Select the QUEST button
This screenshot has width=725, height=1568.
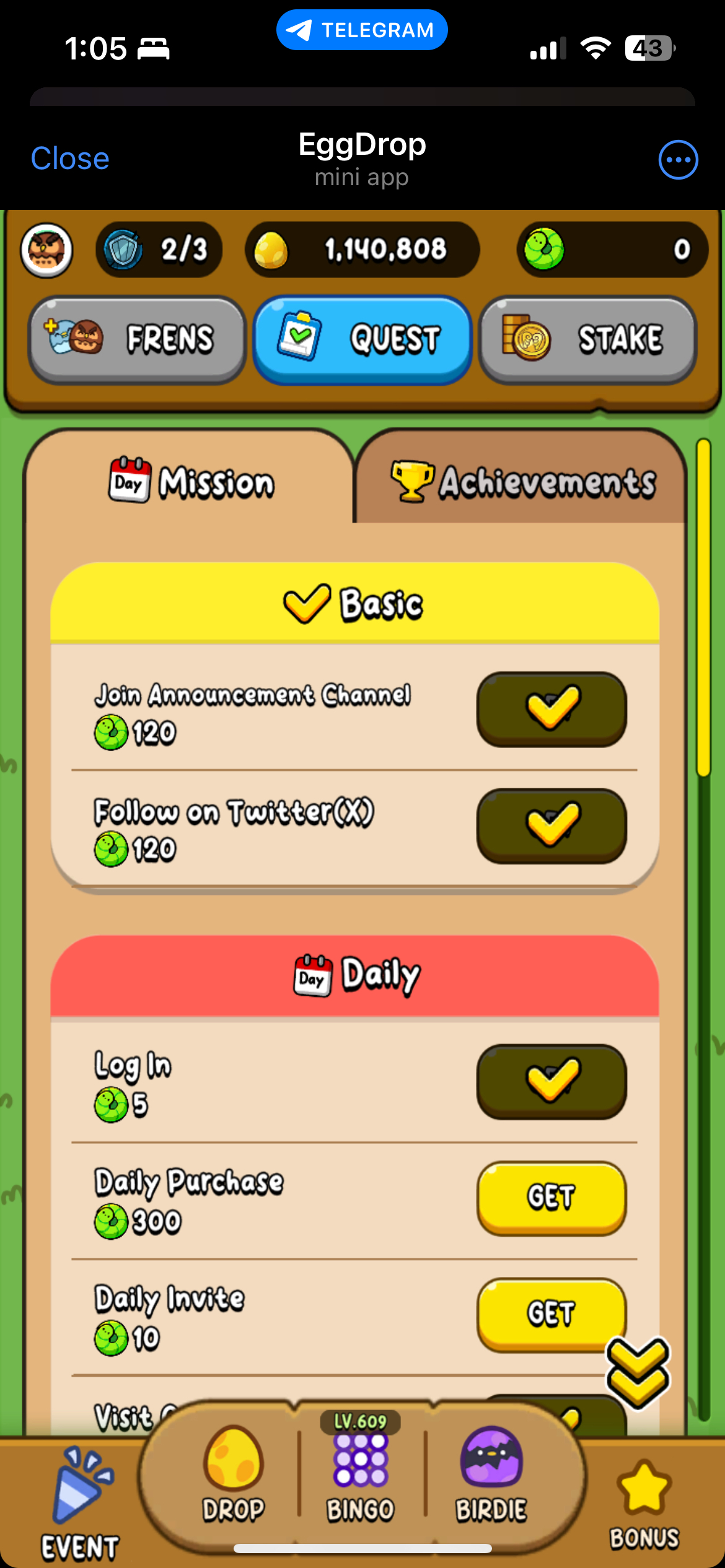[362, 339]
